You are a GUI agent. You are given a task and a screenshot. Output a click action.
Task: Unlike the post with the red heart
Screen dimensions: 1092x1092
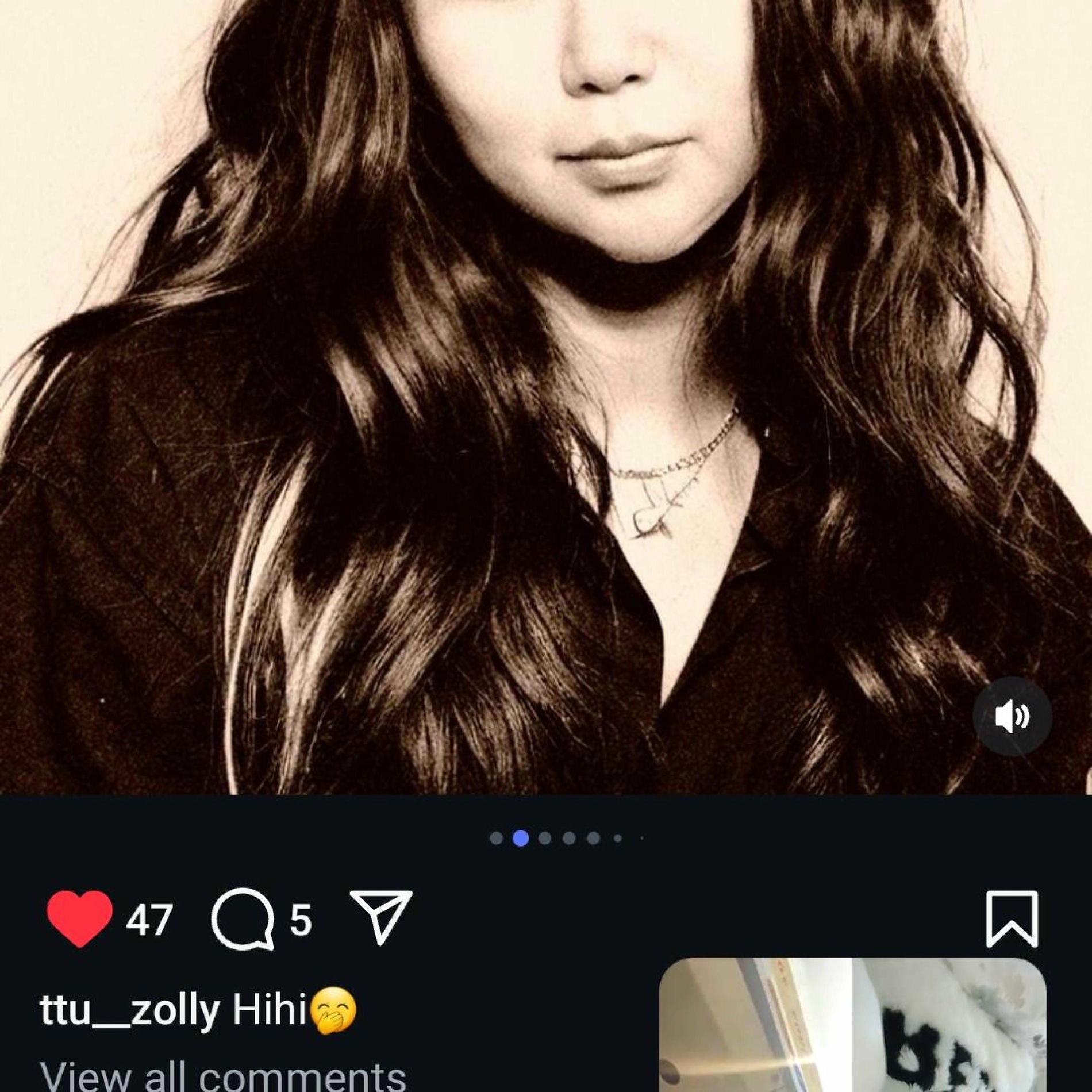79,918
